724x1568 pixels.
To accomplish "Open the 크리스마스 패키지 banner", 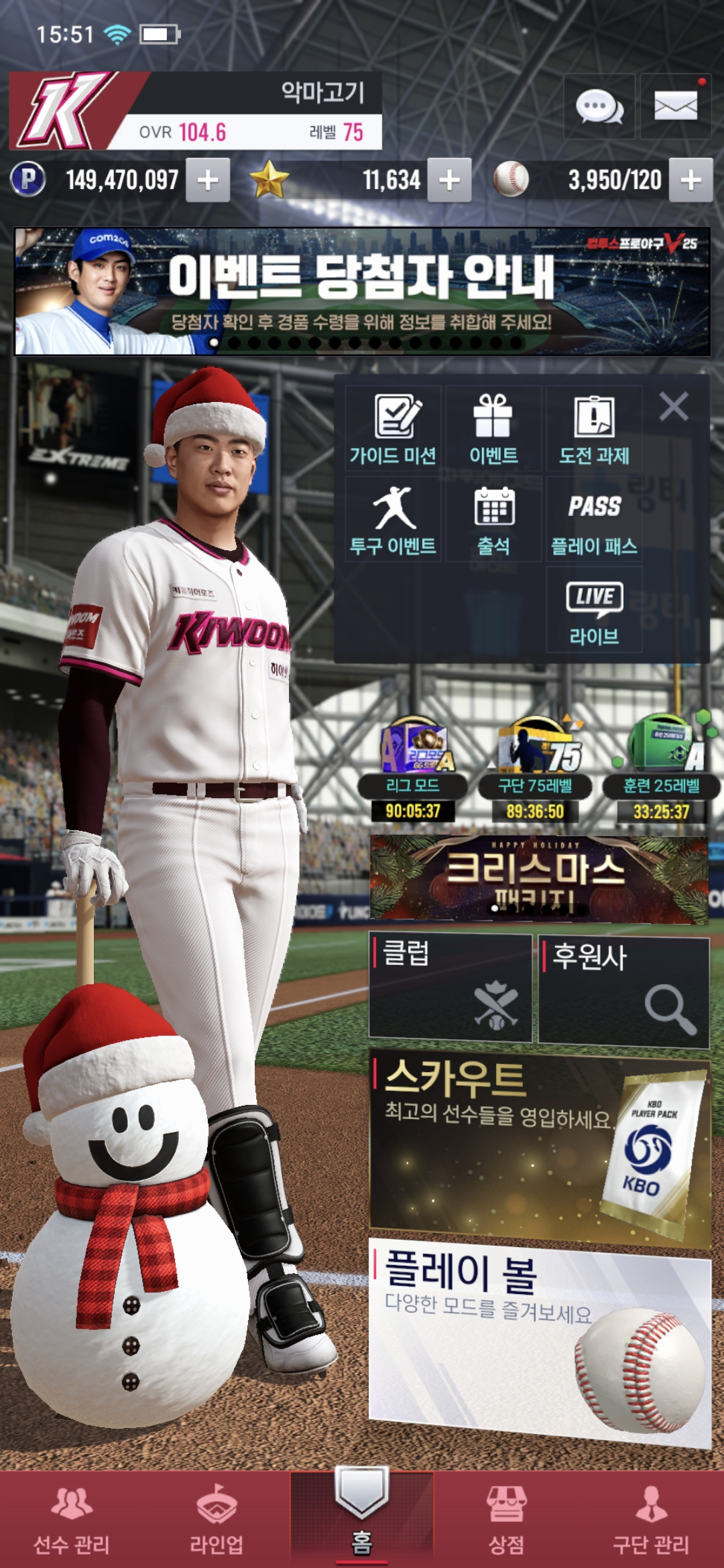I will click(538, 878).
